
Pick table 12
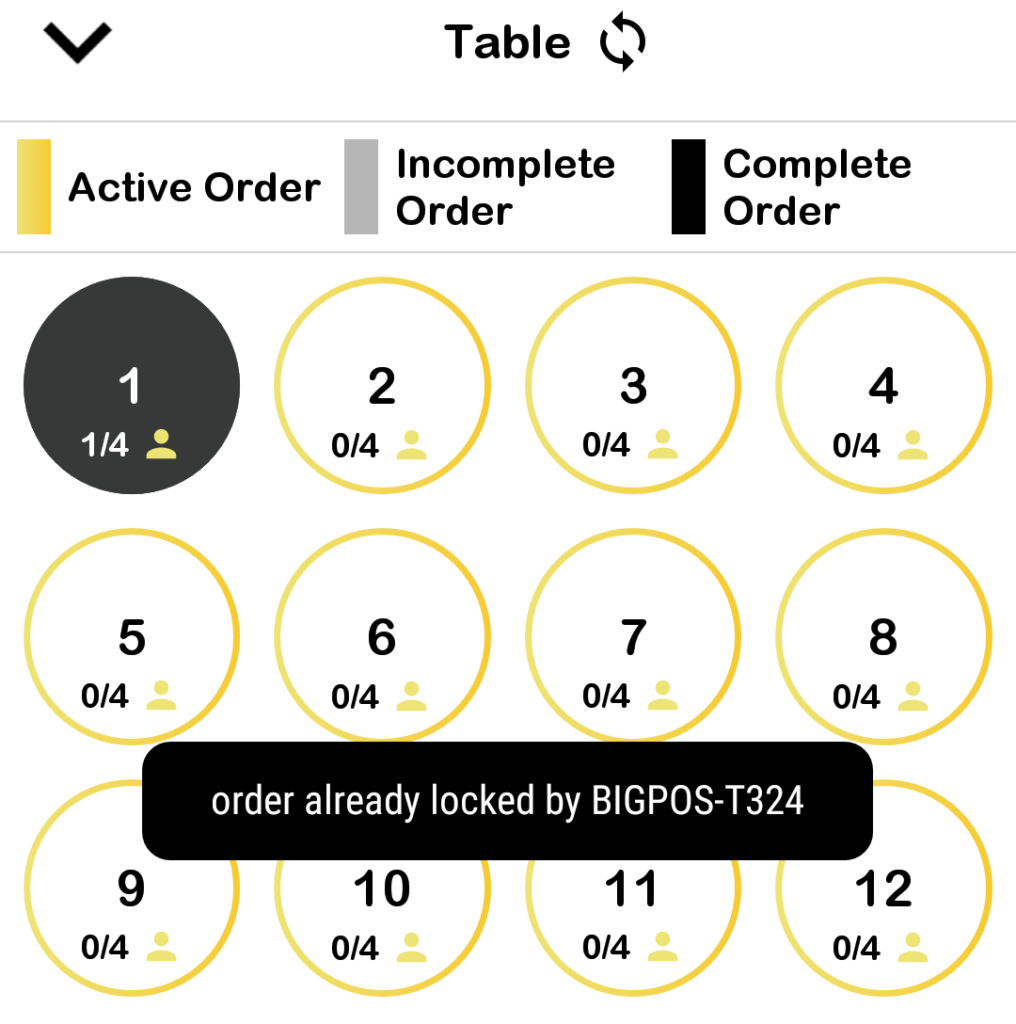coord(884,910)
